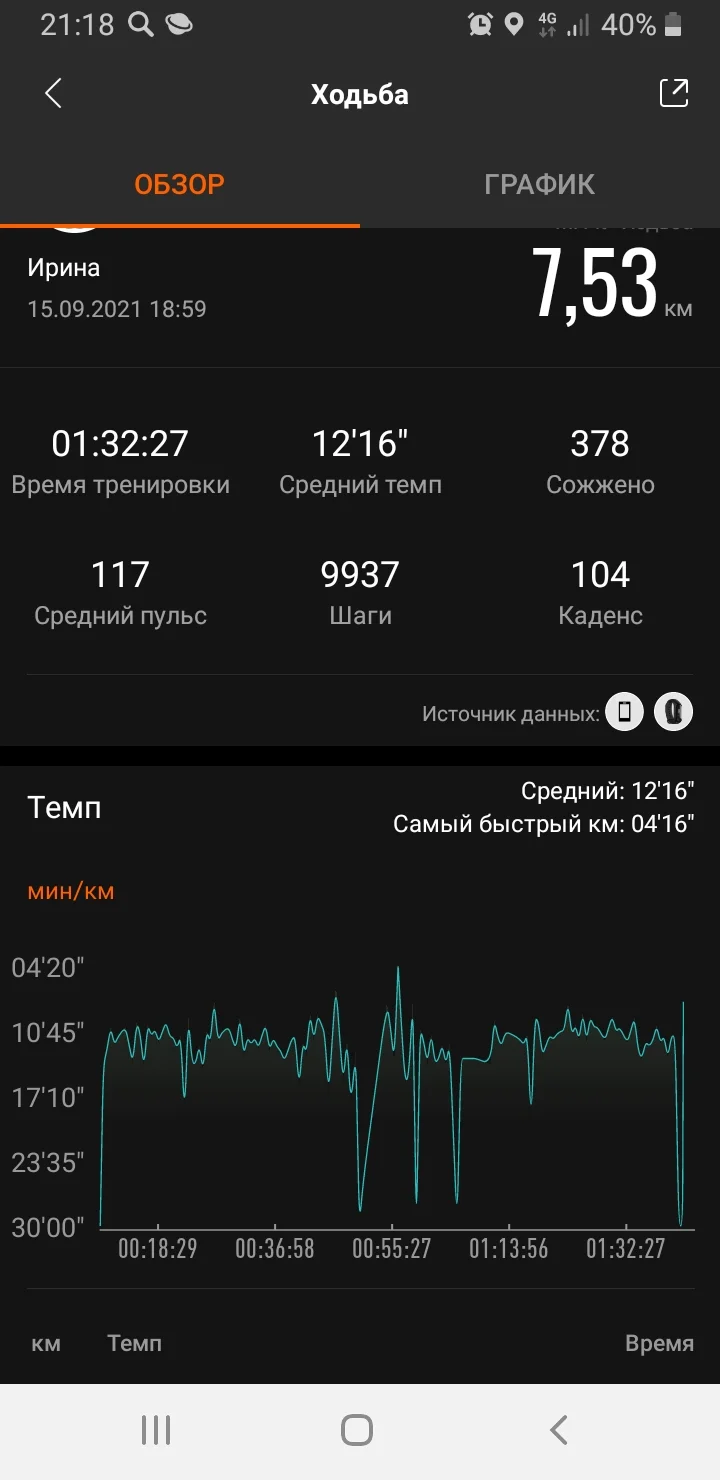Select the ОБЗОР tab
The image size is (720, 1480).
tap(180, 184)
